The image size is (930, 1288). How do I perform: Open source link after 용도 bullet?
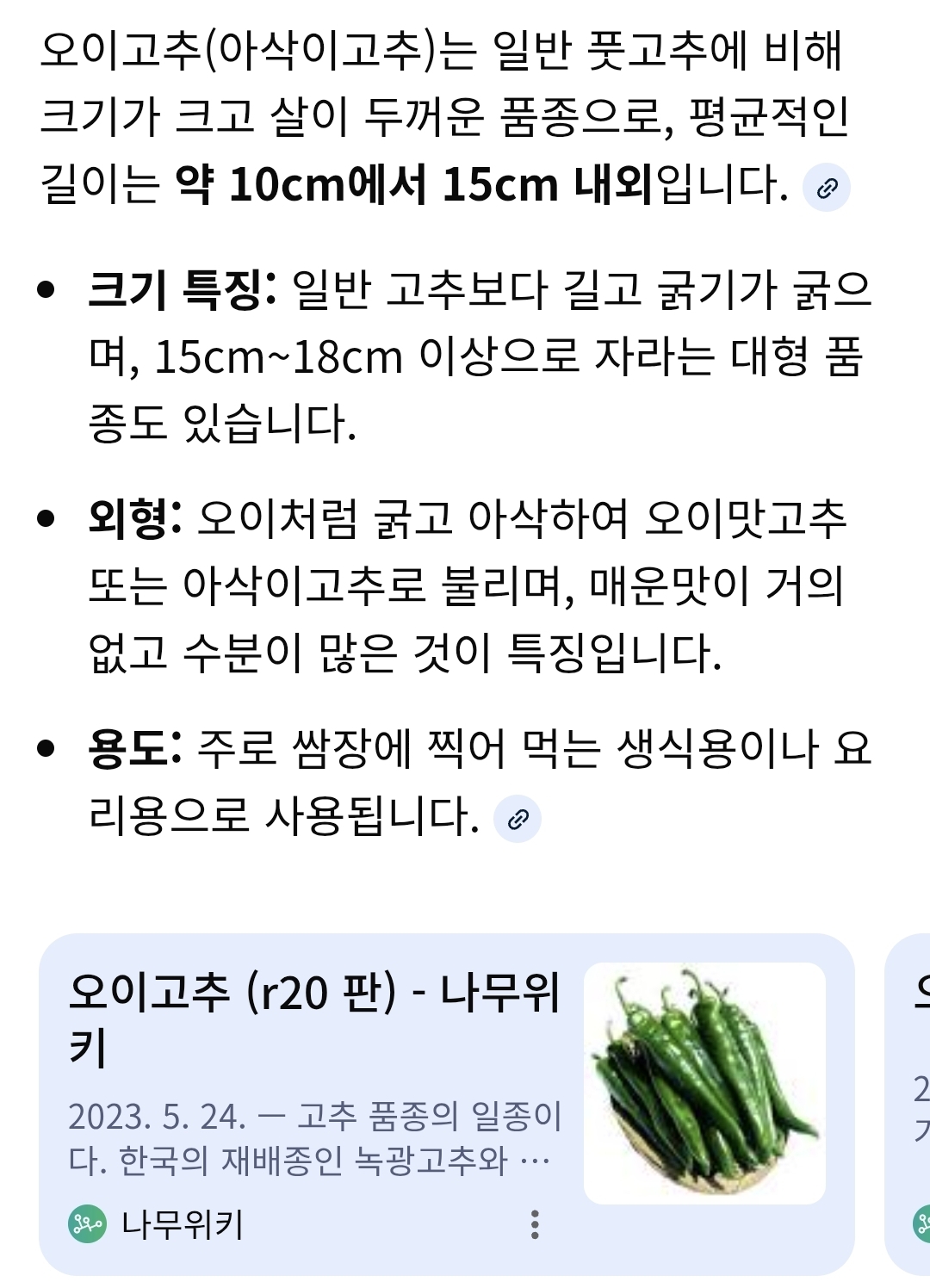(518, 819)
